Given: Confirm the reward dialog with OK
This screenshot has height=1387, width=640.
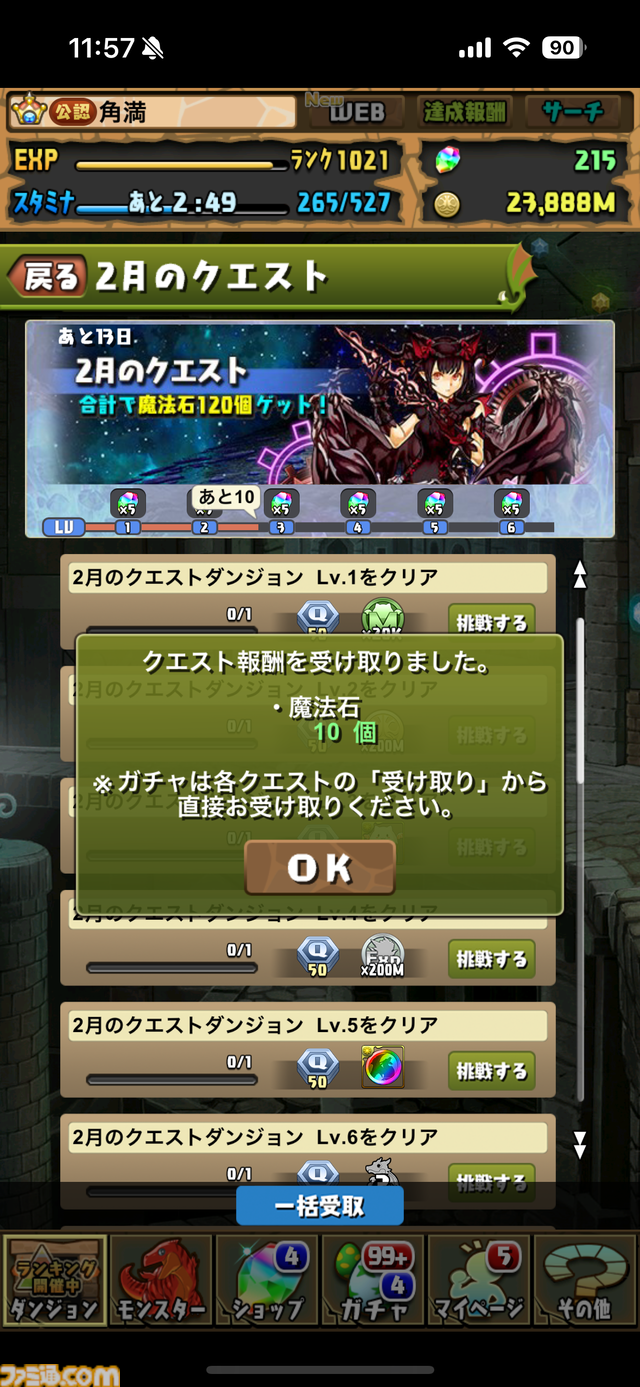Looking at the screenshot, I should click(x=320, y=867).
